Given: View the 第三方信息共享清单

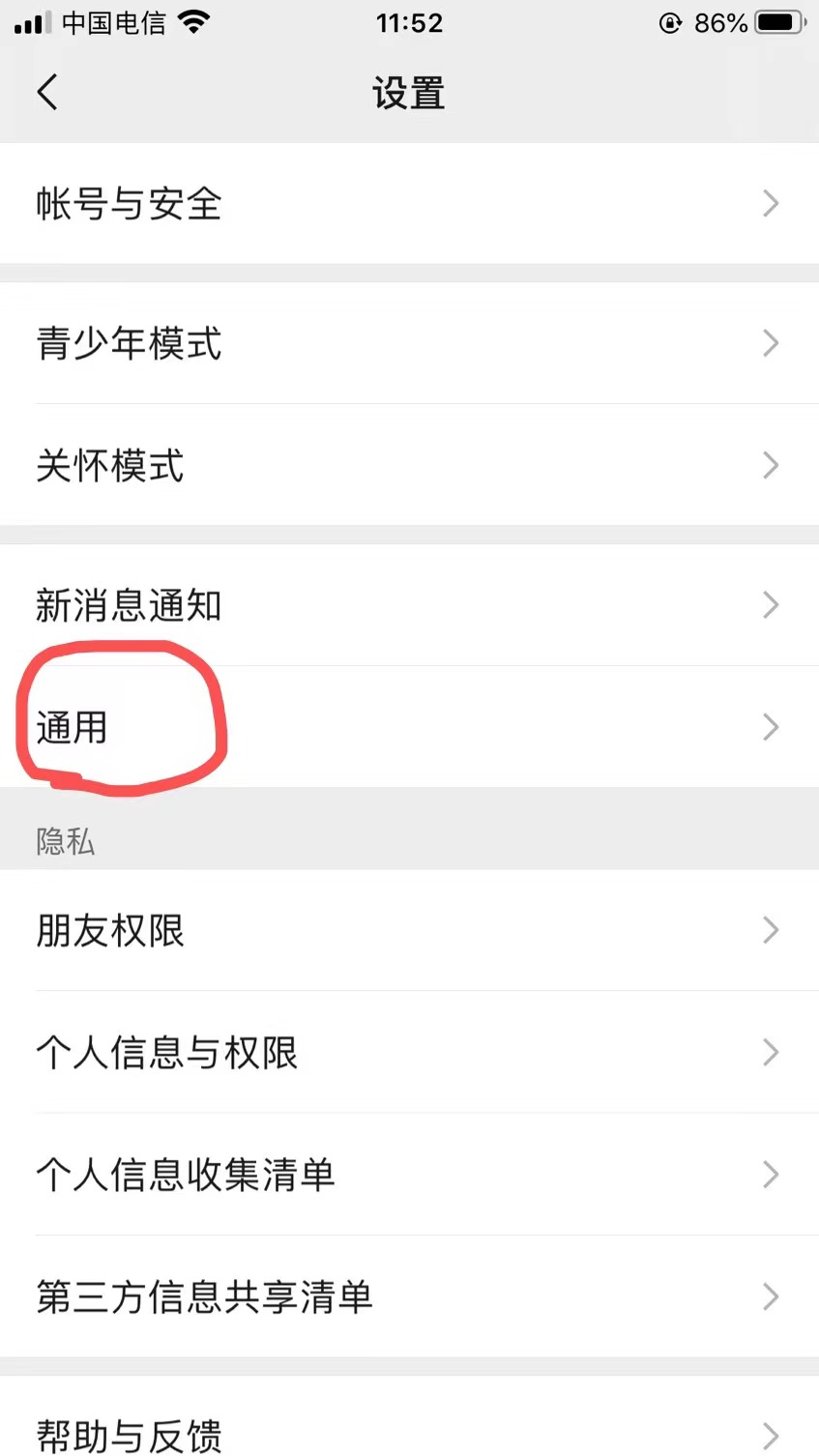Looking at the screenshot, I should 409,1296.
